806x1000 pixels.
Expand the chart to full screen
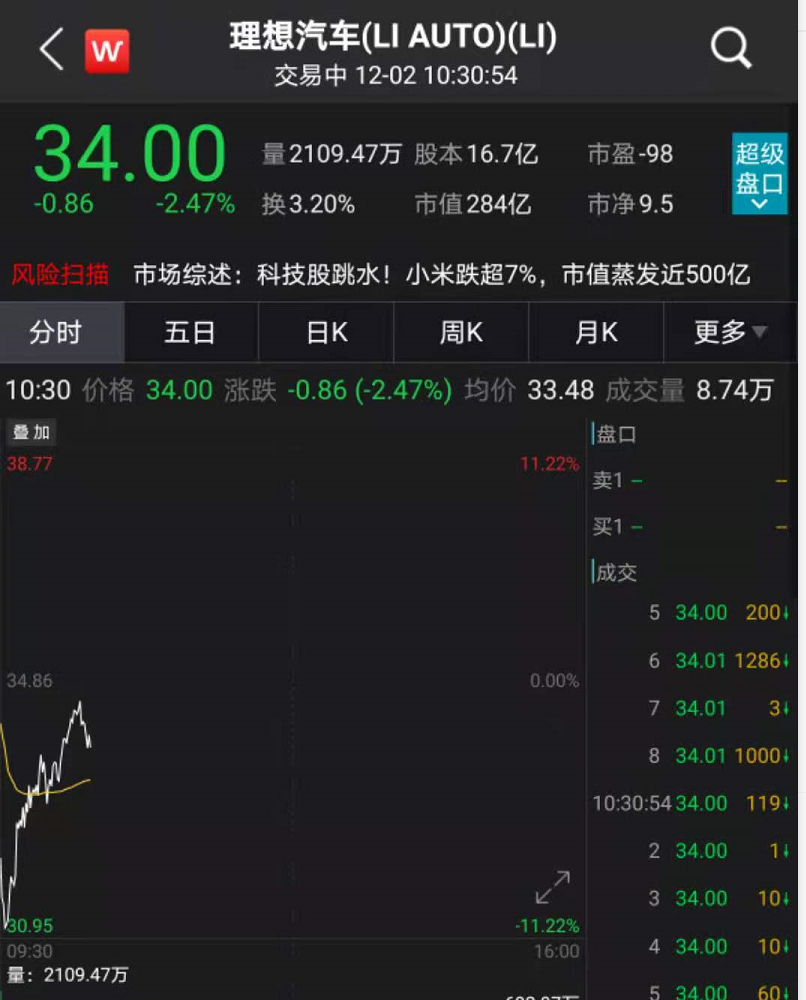(552, 888)
